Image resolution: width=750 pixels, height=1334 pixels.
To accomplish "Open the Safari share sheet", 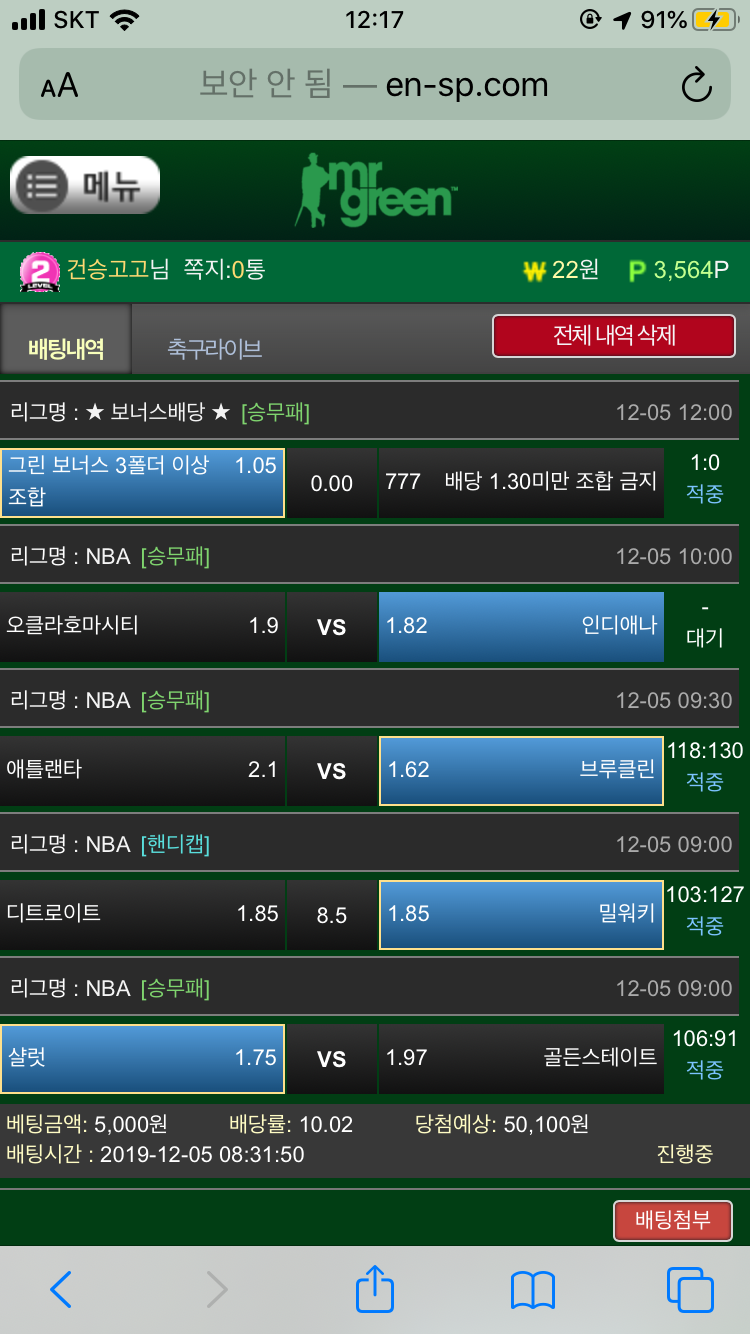I will (x=375, y=1288).
